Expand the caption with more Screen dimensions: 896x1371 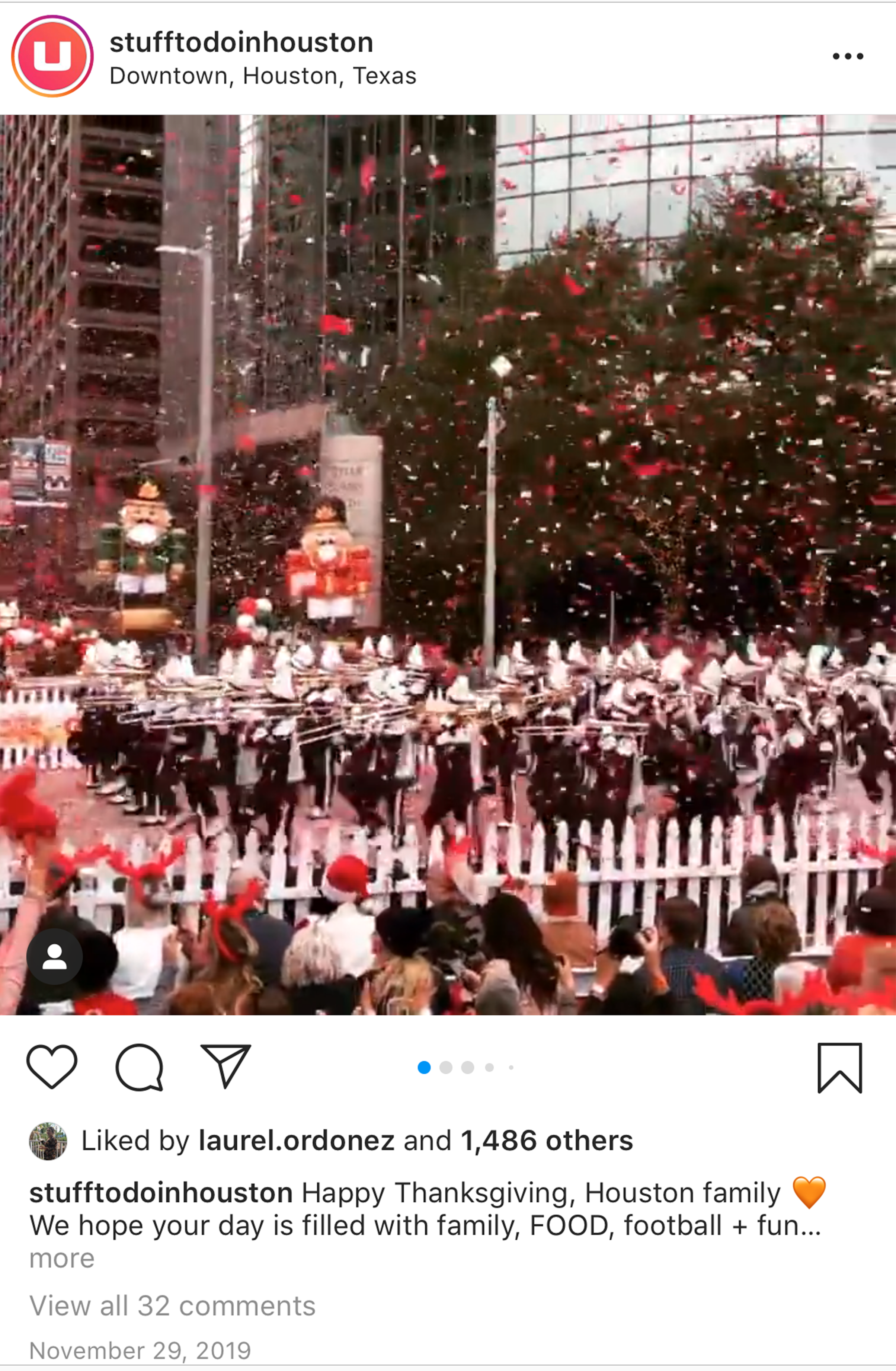pyautogui.click(x=62, y=1259)
